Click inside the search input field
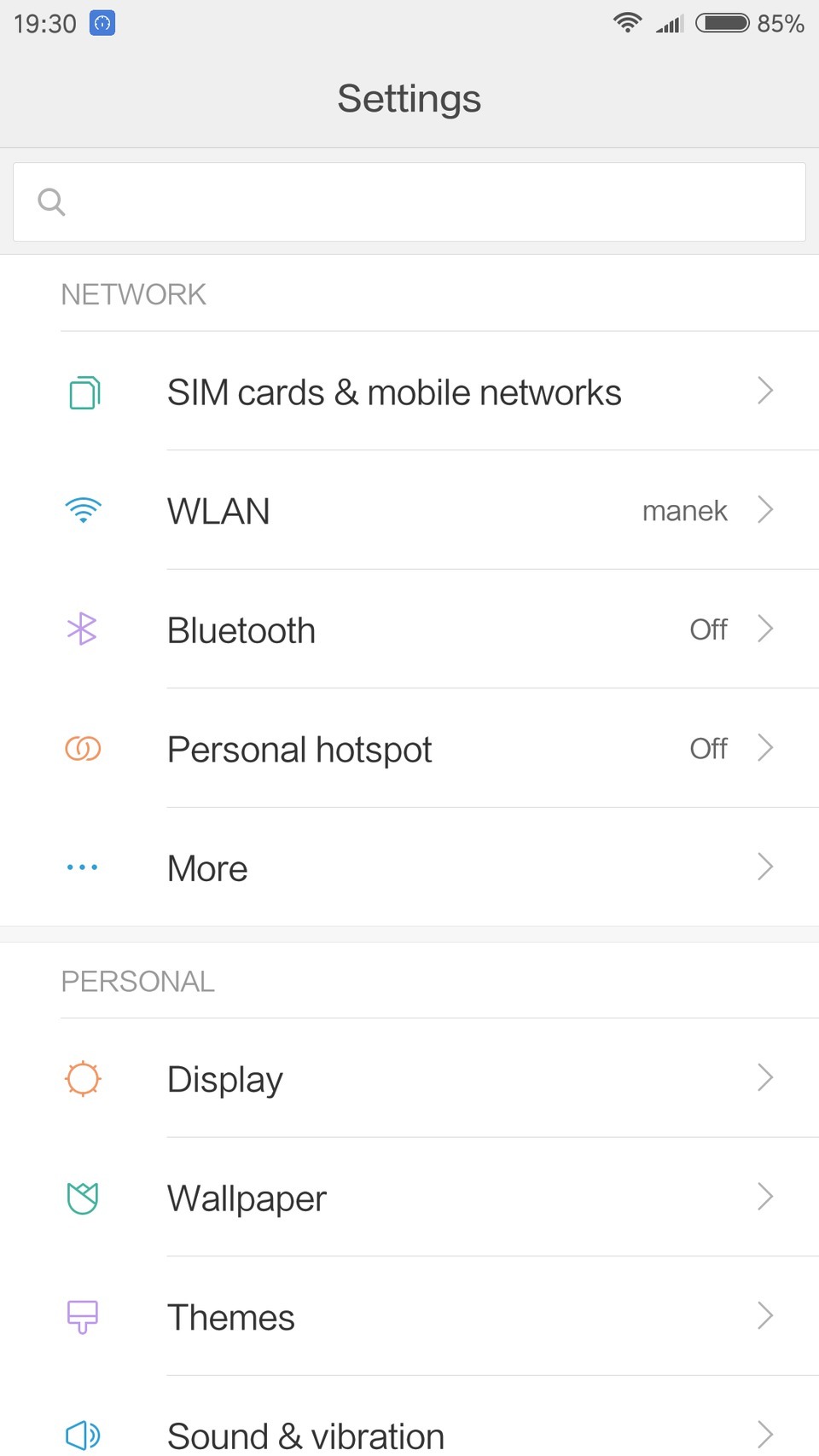Image resolution: width=819 pixels, height=1456 pixels. point(409,201)
